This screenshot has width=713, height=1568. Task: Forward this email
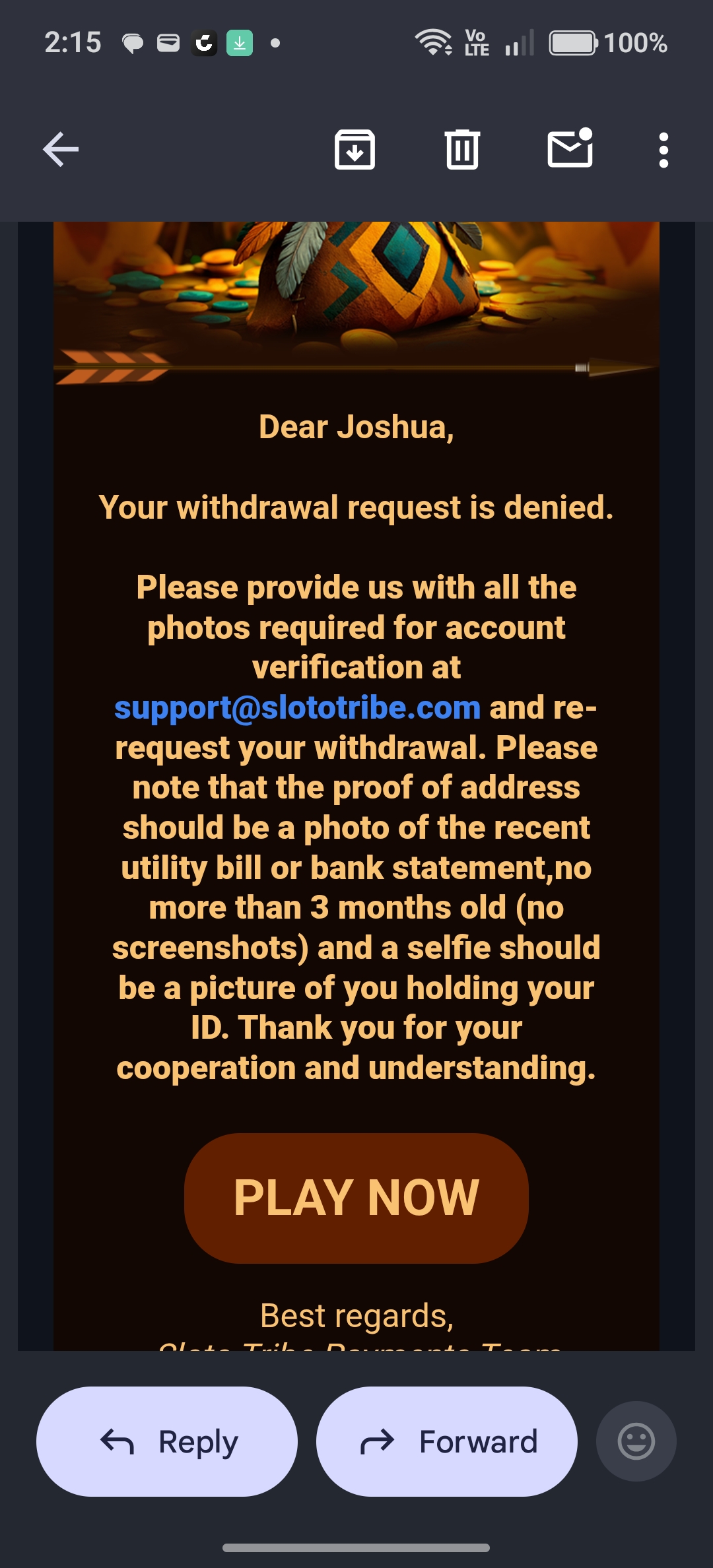pos(447,1441)
